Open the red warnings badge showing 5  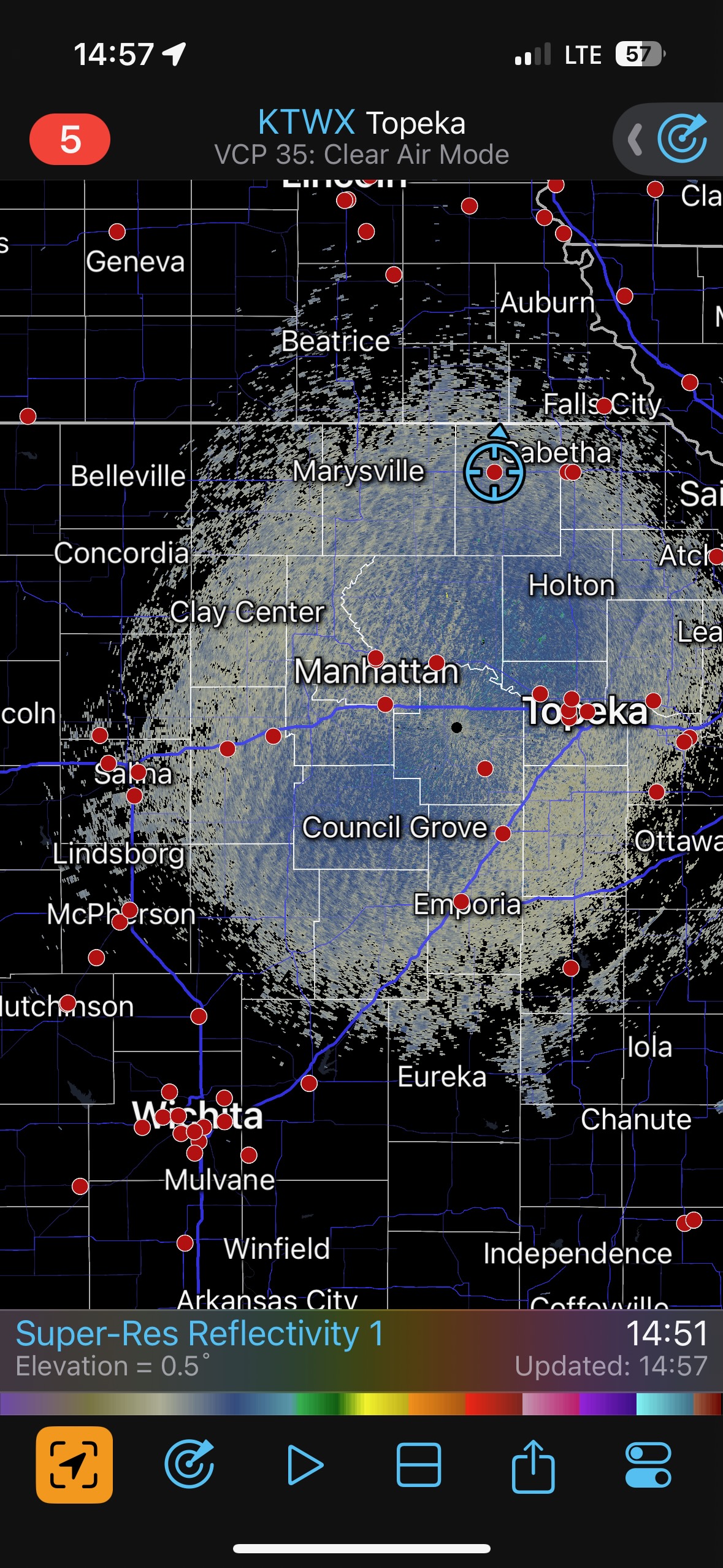coord(70,139)
